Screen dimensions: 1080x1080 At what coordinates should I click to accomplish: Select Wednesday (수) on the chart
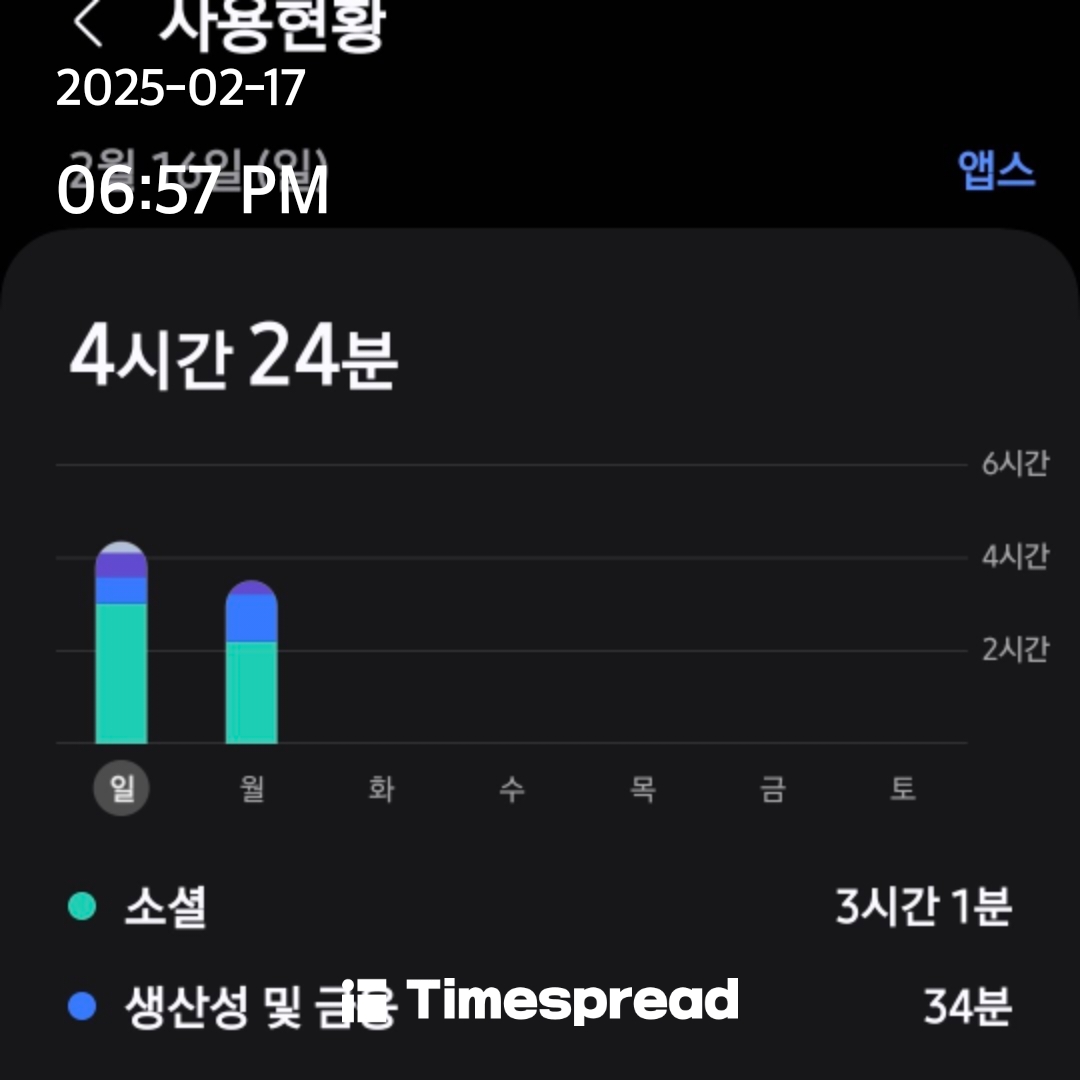pos(512,790)
